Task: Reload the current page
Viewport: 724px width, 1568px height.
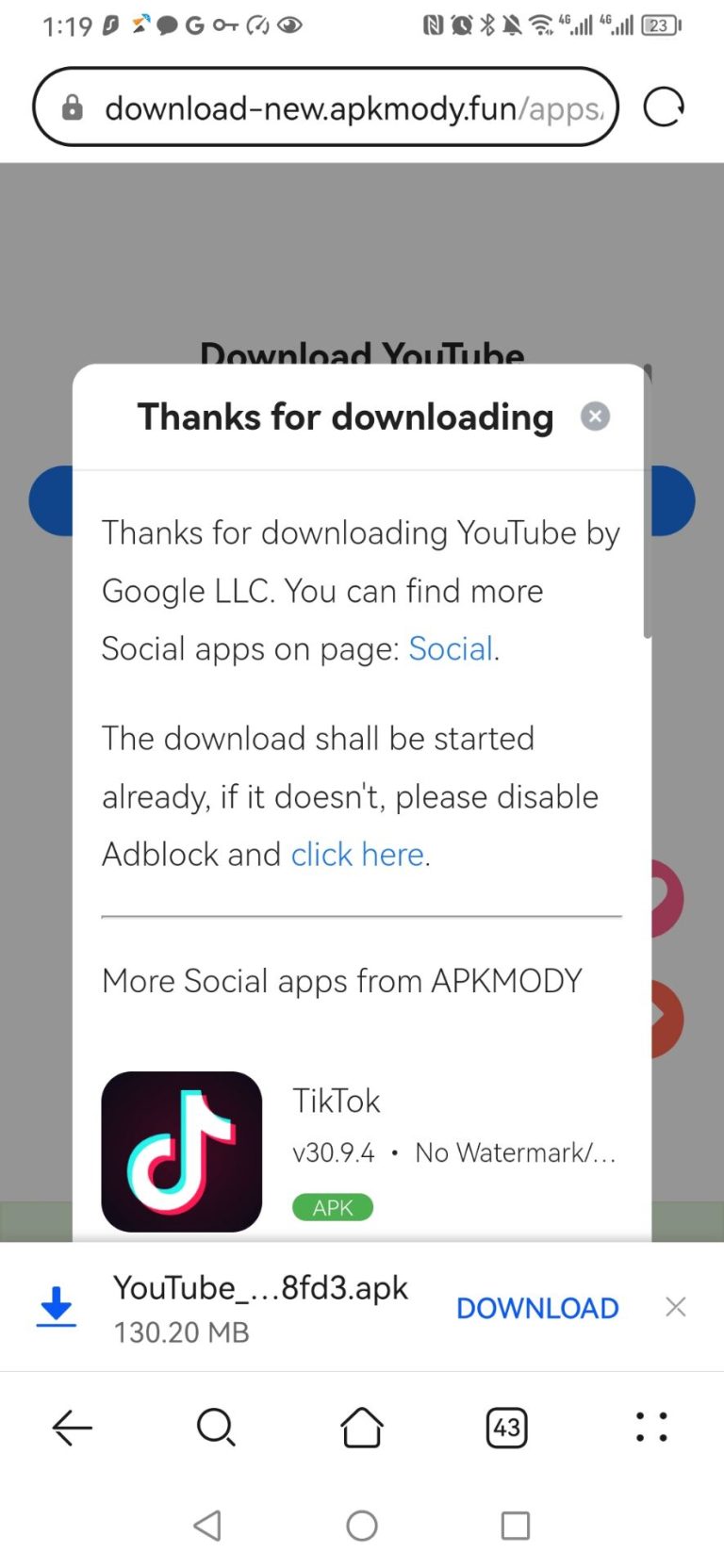Action: (664, 107)
